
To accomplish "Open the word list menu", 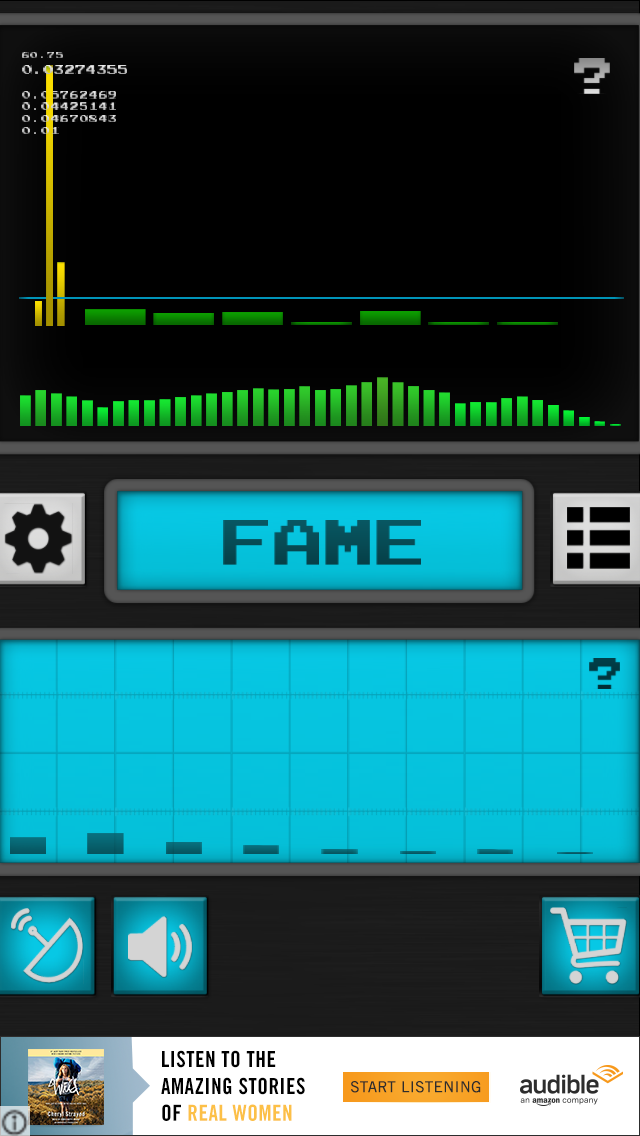I will 598,539.
